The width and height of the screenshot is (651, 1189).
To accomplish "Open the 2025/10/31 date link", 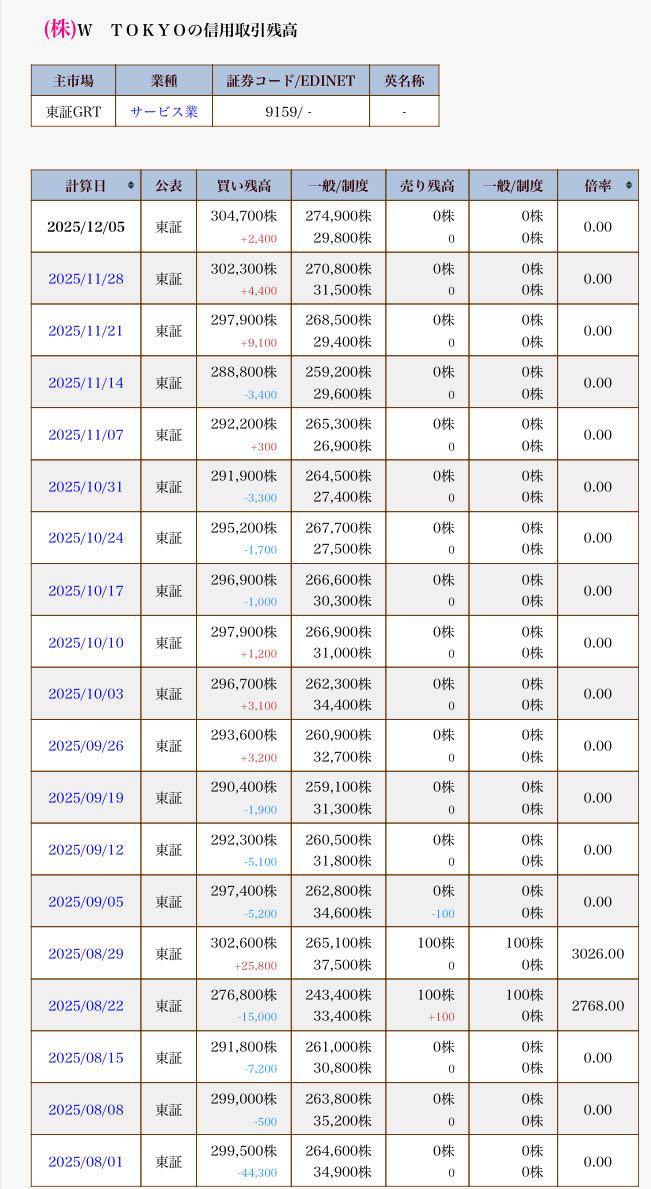I will coord(86,487).
